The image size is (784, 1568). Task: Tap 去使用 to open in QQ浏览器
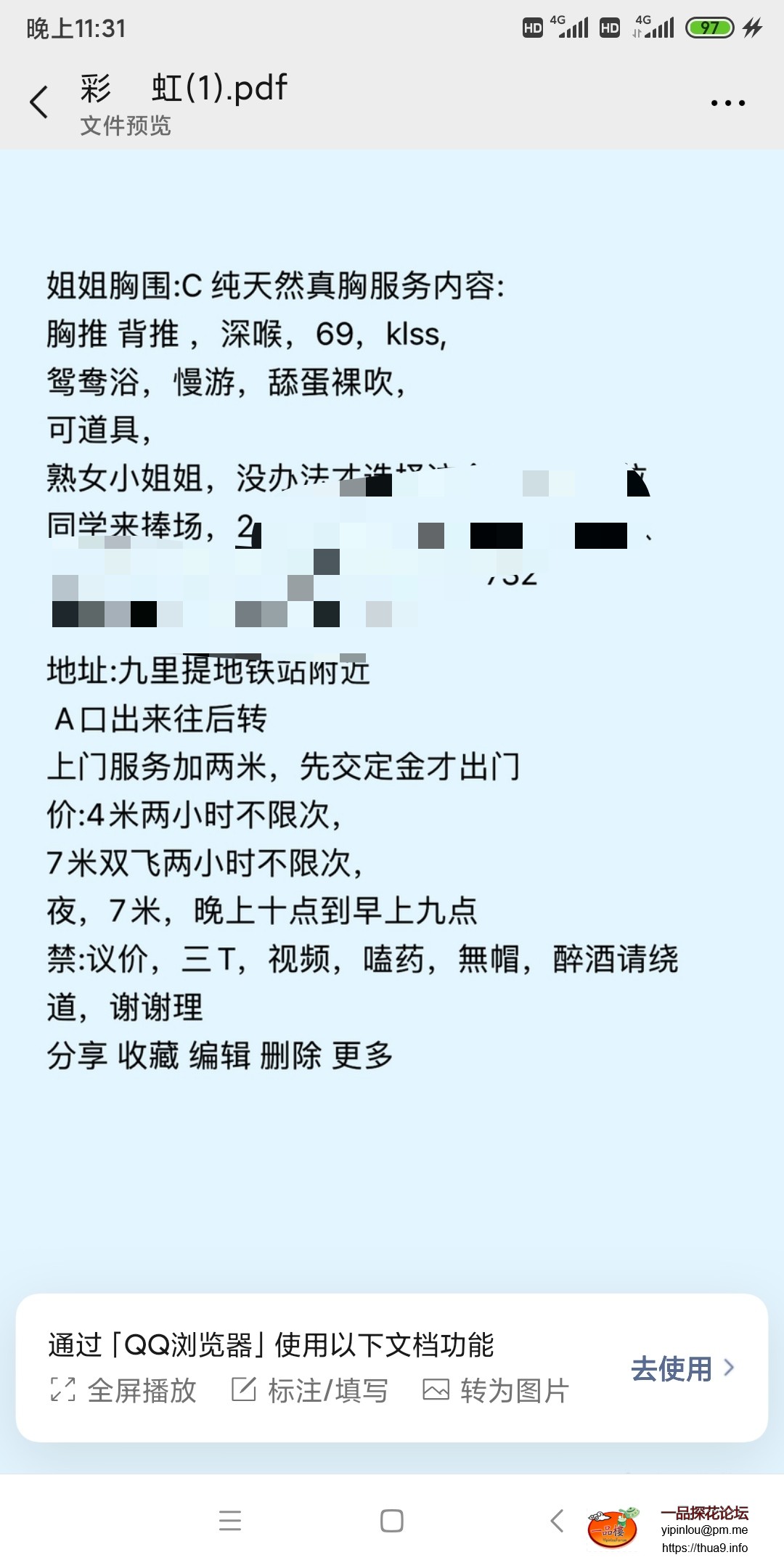pos(682,1368)
